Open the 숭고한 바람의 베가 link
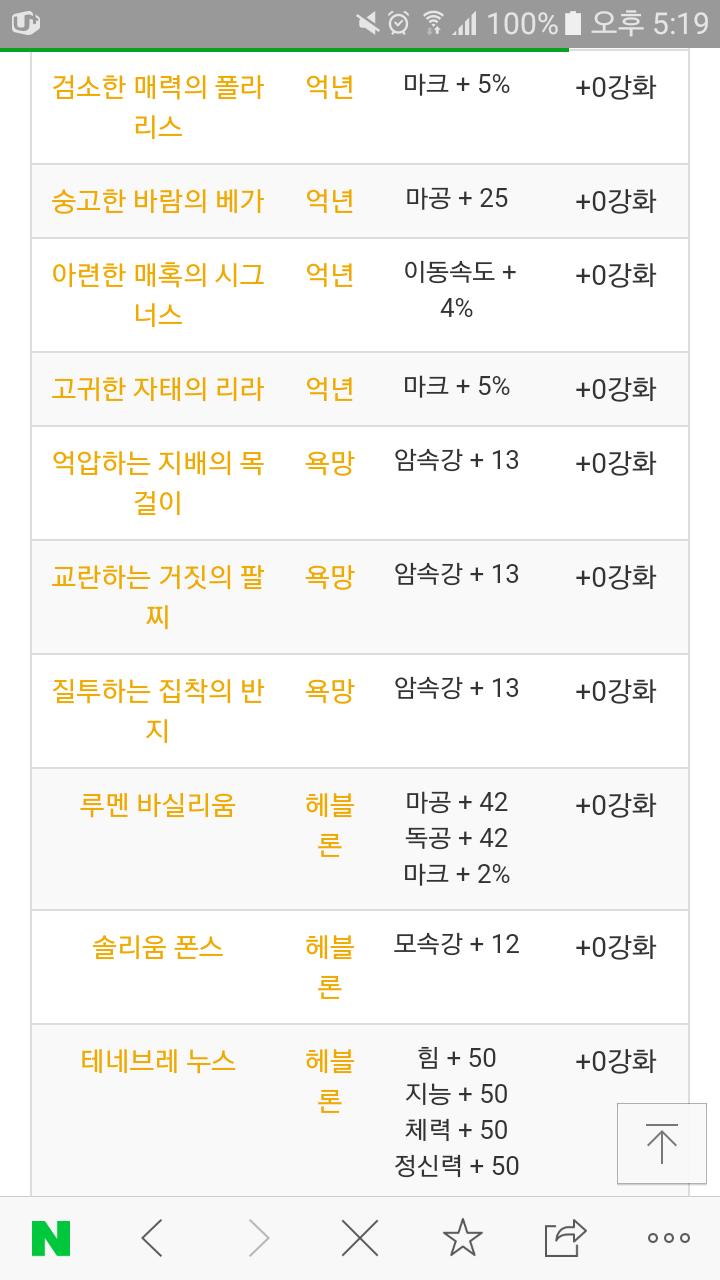720x1280 pixels. 158,201
